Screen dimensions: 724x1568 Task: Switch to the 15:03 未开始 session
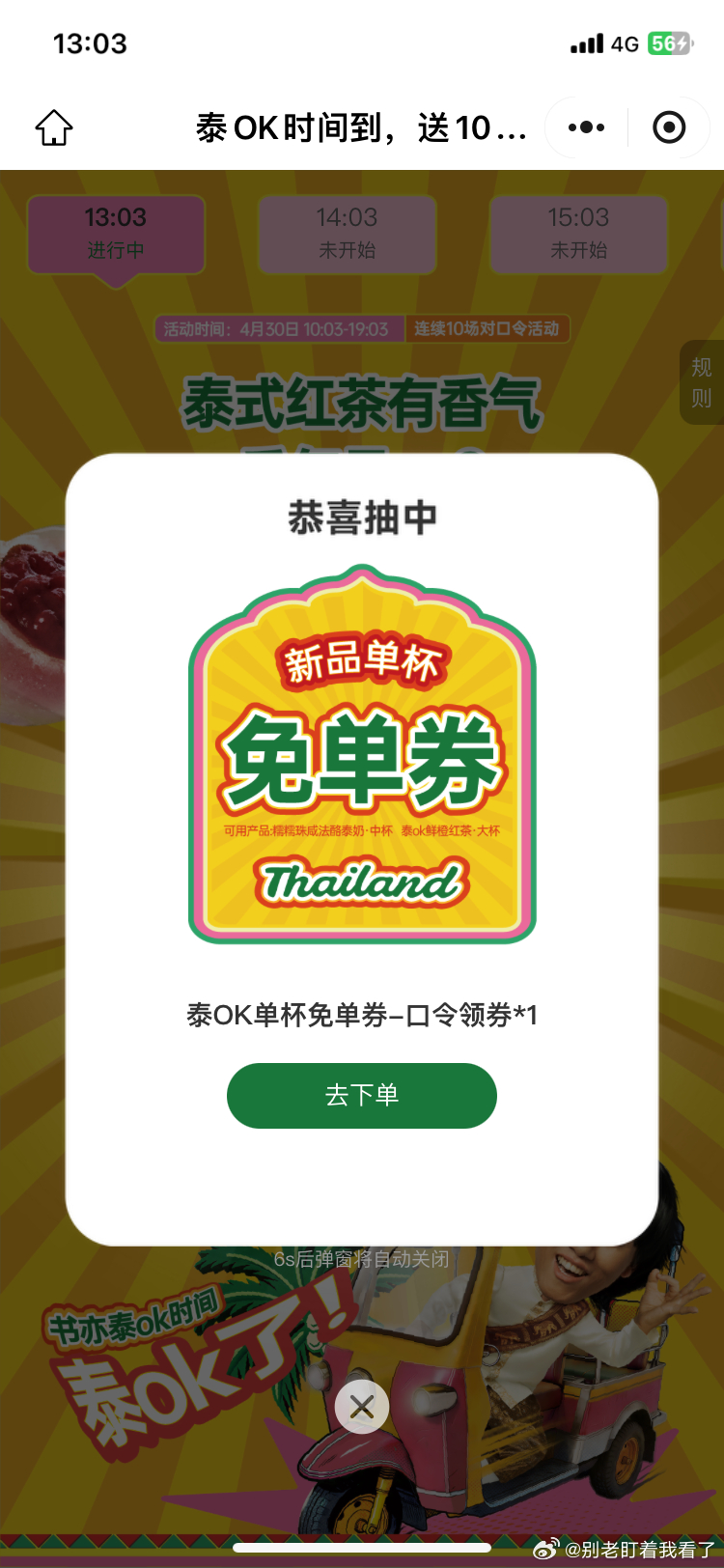pos(578,234)
